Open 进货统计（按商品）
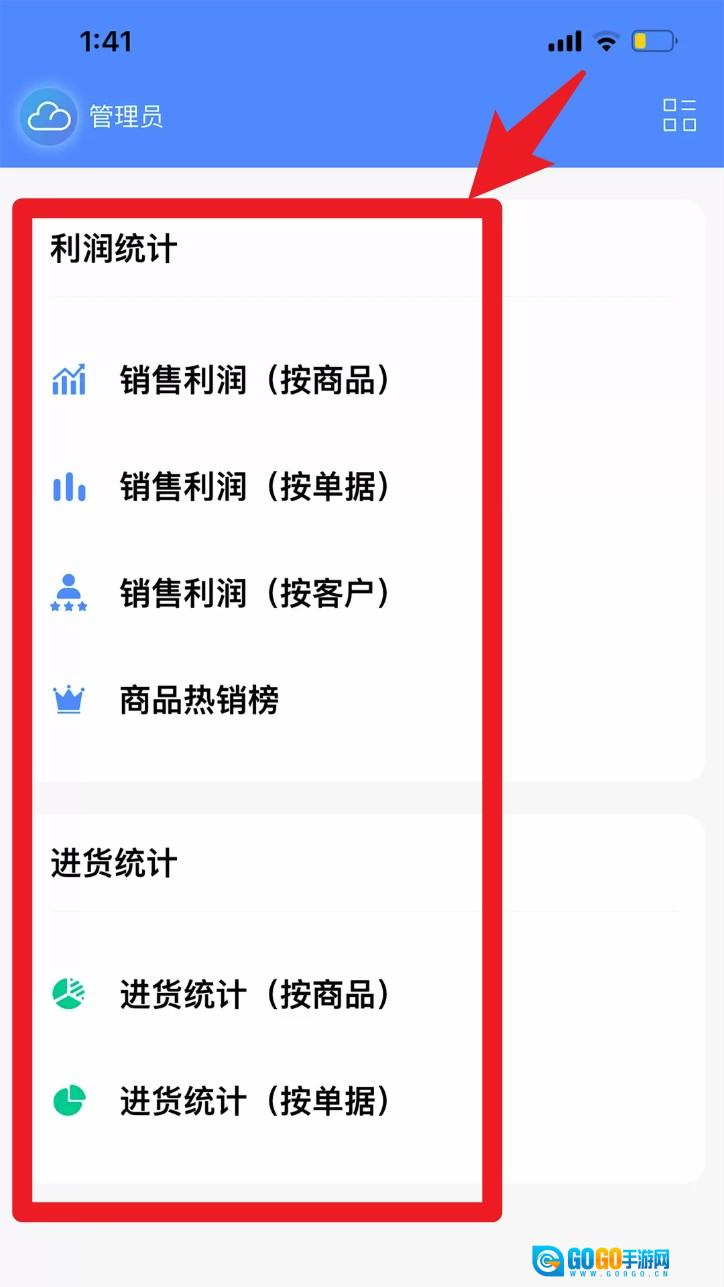The width and height of the screenshot is (724, 1287). tap(254, 994)
